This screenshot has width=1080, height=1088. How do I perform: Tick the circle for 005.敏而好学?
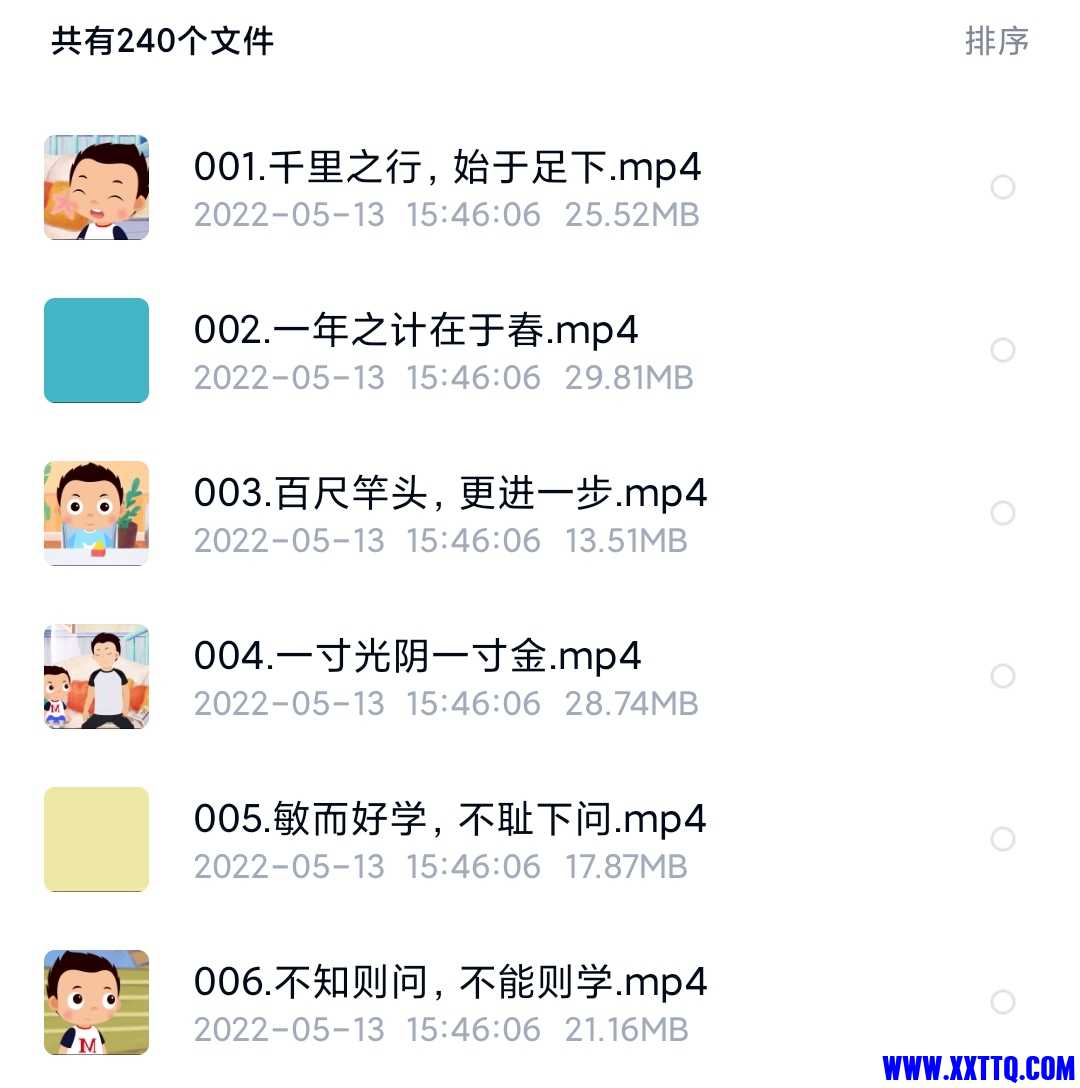[x=1002, y=839]
